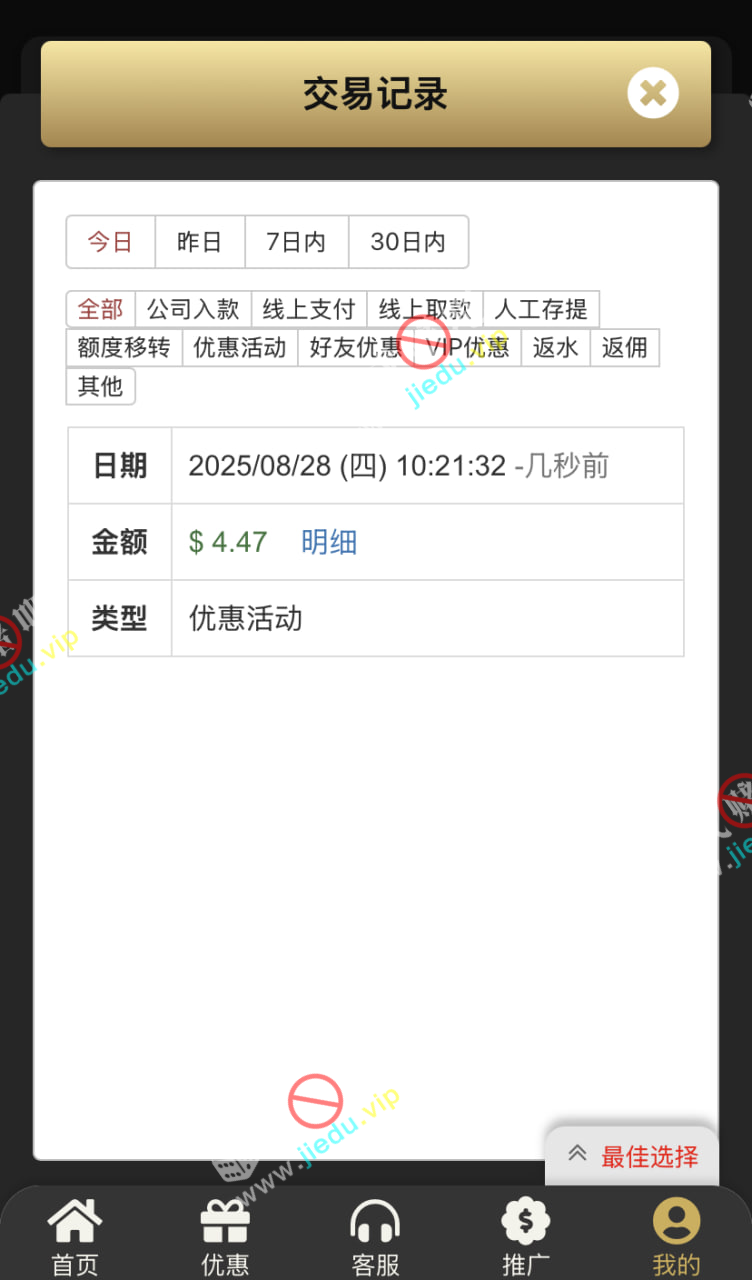
Task: Open the 客服 support tab
Action: 376,1238
